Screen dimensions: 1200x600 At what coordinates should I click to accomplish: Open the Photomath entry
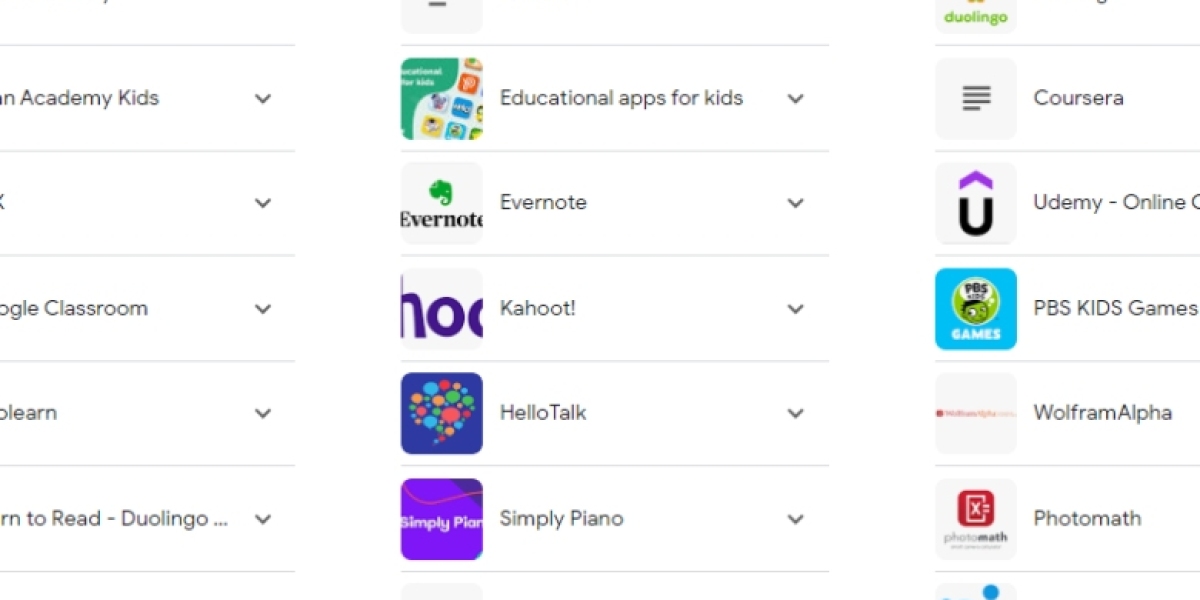(x=1087, y=519)
